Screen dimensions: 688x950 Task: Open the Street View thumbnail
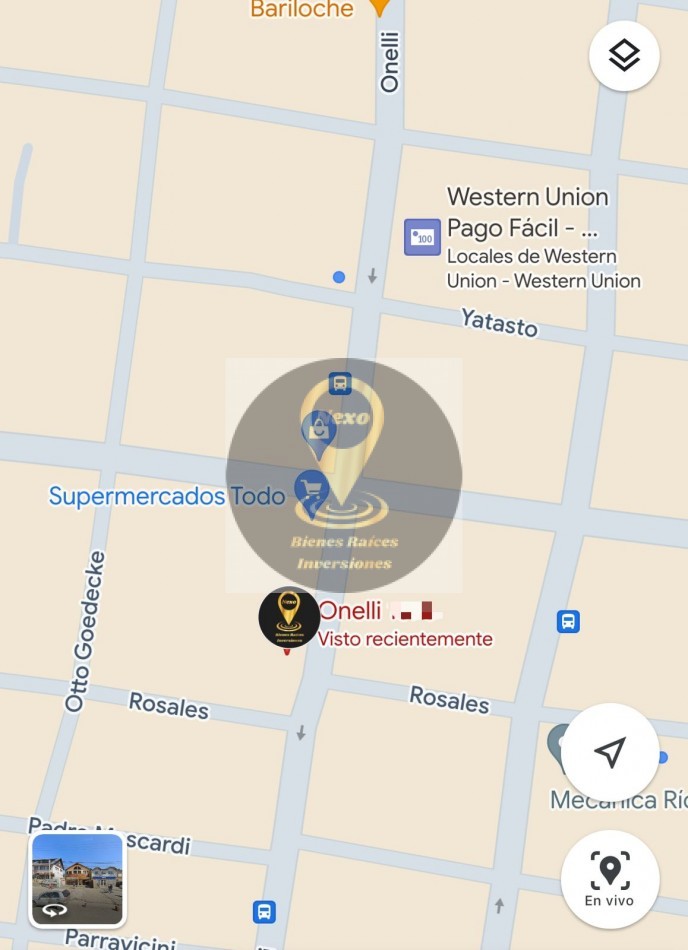point(77,879)
